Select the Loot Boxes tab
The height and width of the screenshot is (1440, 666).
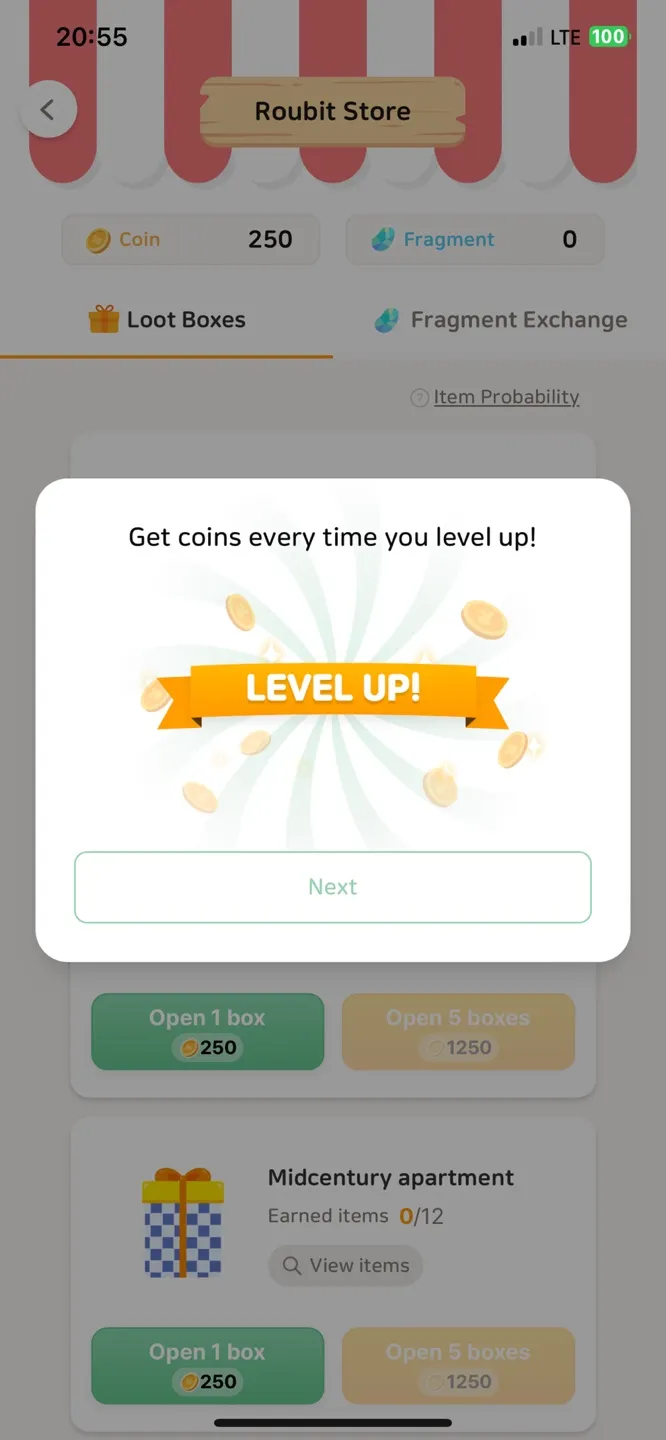tap(168, 320)
